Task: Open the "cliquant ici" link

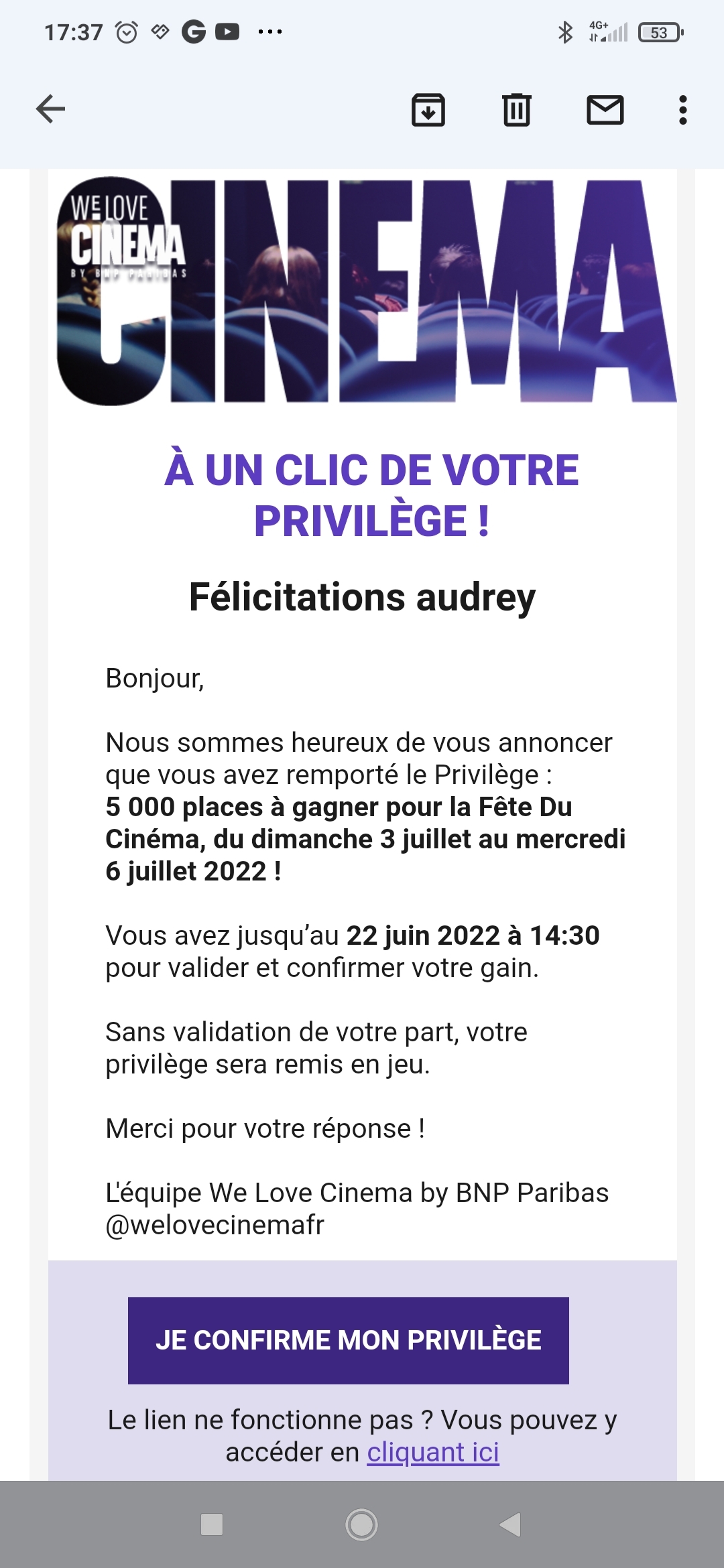Action: (433, 1452)
